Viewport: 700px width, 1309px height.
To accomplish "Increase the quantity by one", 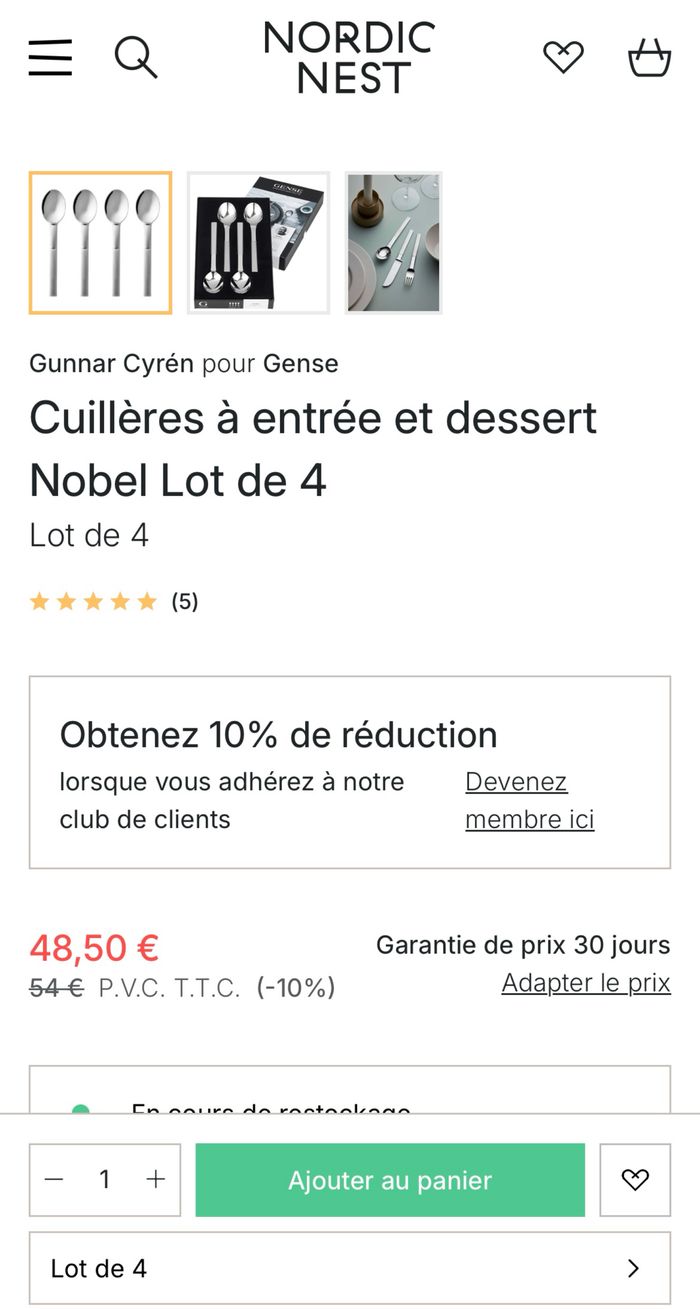I will tap(155, 1180).
